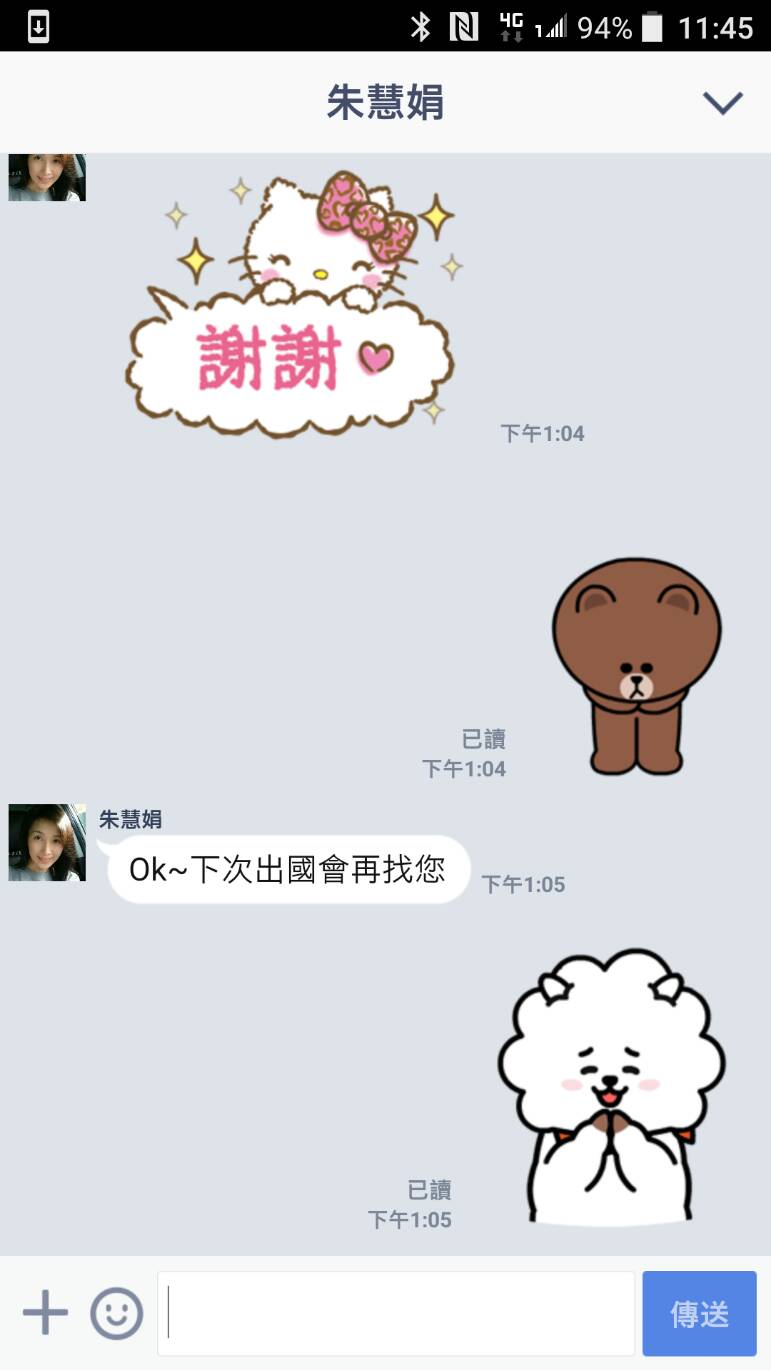Image resolution: width=771 pixels, height=1370 pixels.
Task: Expand the chat options chevron menu
Action: [x=722, y=103]
